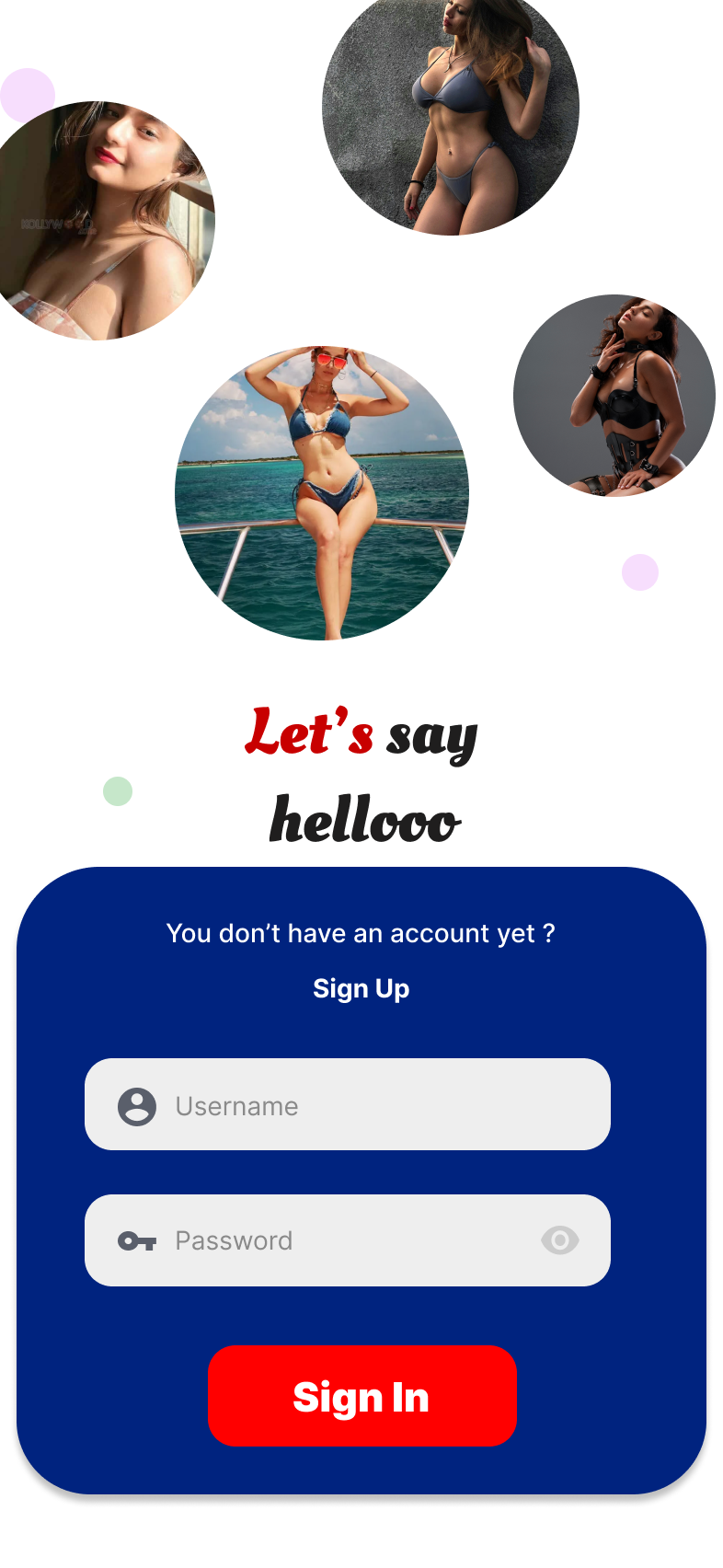Select the Password text field
Screen dimensions: 723x1568
click(350, 1240)
